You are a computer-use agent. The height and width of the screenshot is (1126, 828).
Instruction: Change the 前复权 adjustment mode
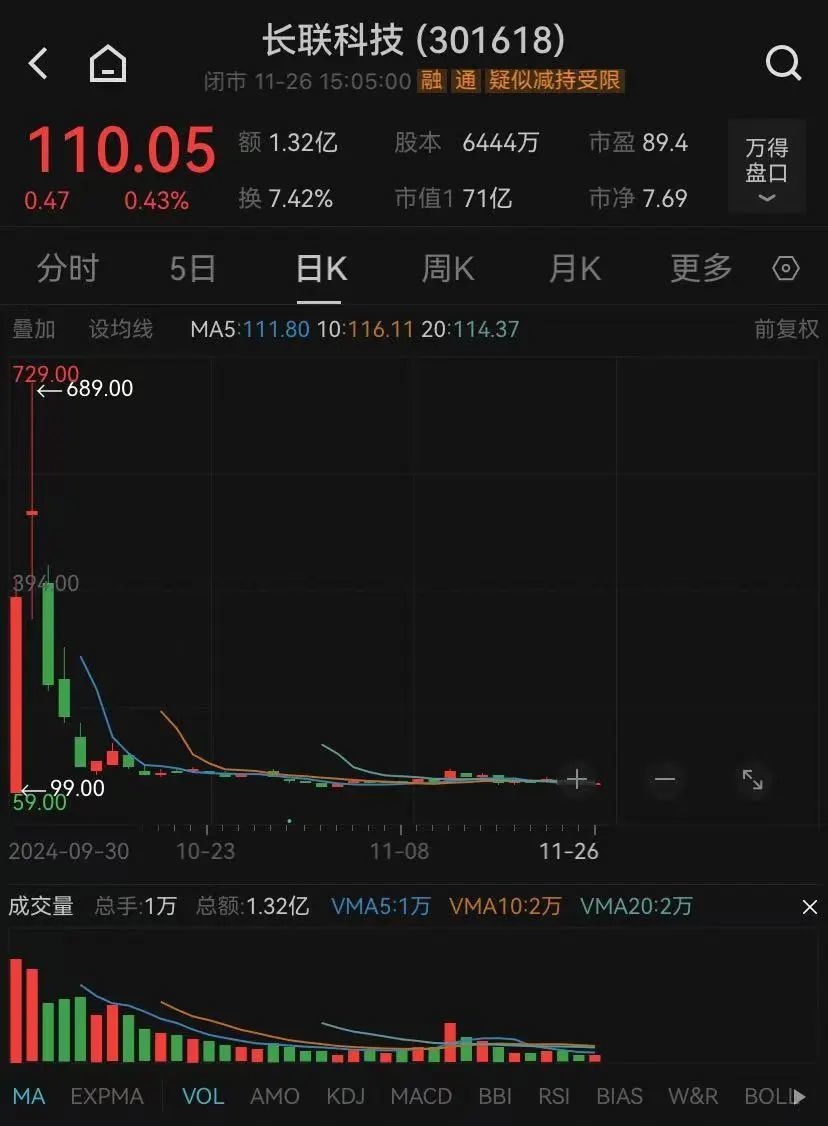786,329
